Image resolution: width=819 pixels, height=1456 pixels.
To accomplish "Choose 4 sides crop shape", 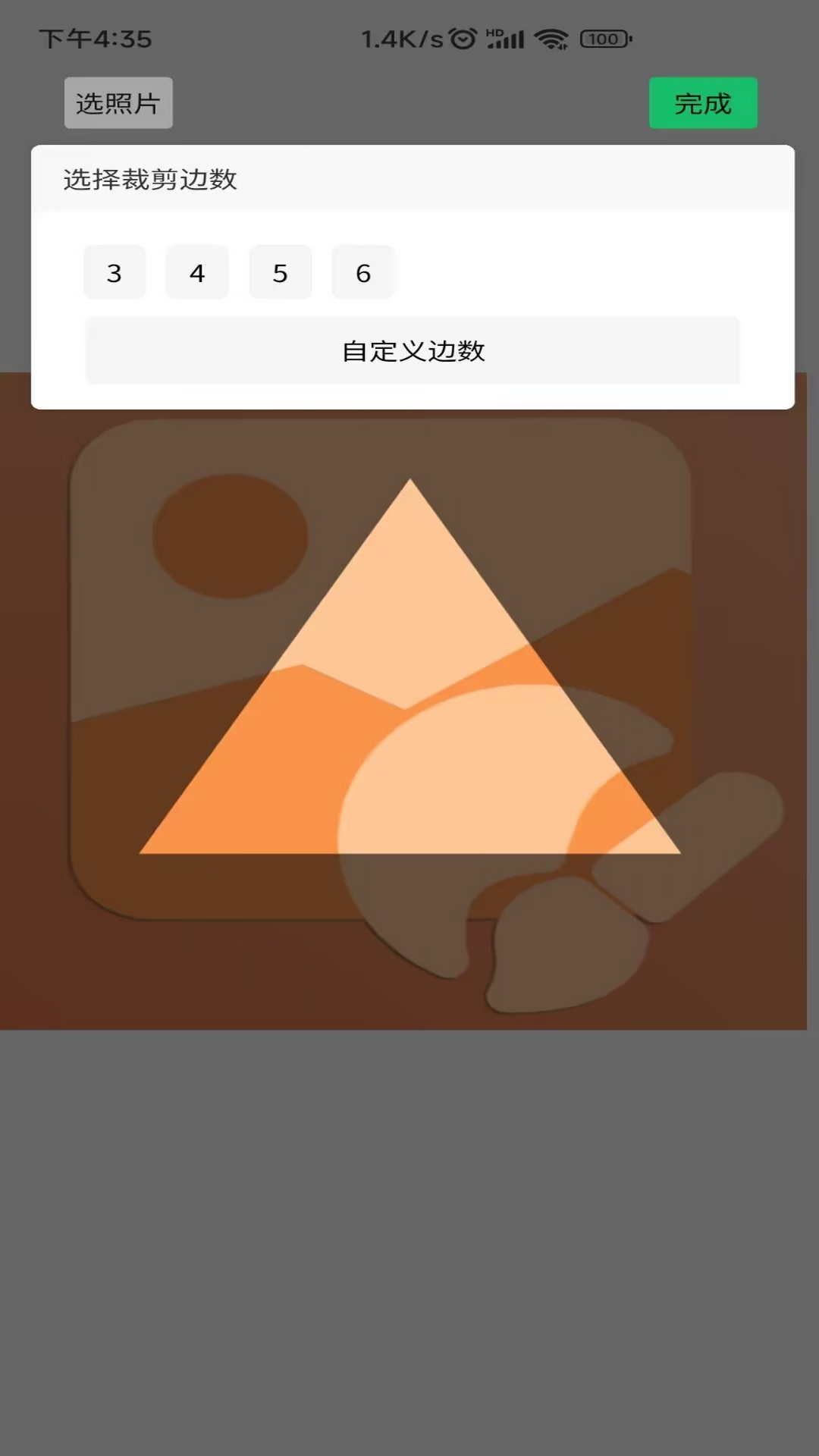I will pos(197,273).
